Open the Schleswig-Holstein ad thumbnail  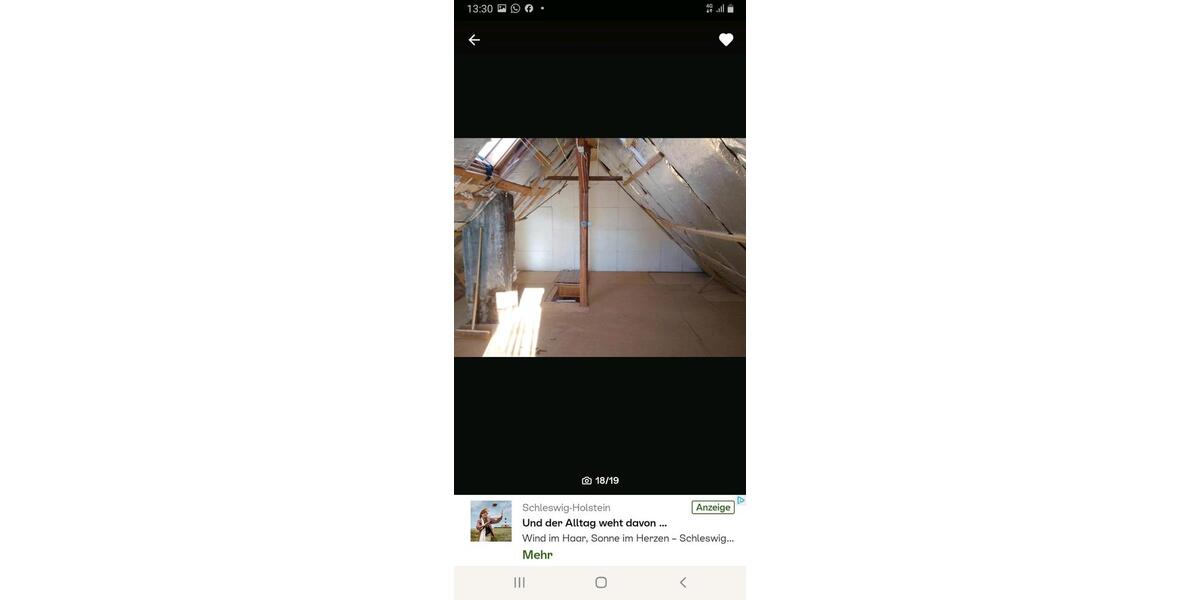coord(491,521)
